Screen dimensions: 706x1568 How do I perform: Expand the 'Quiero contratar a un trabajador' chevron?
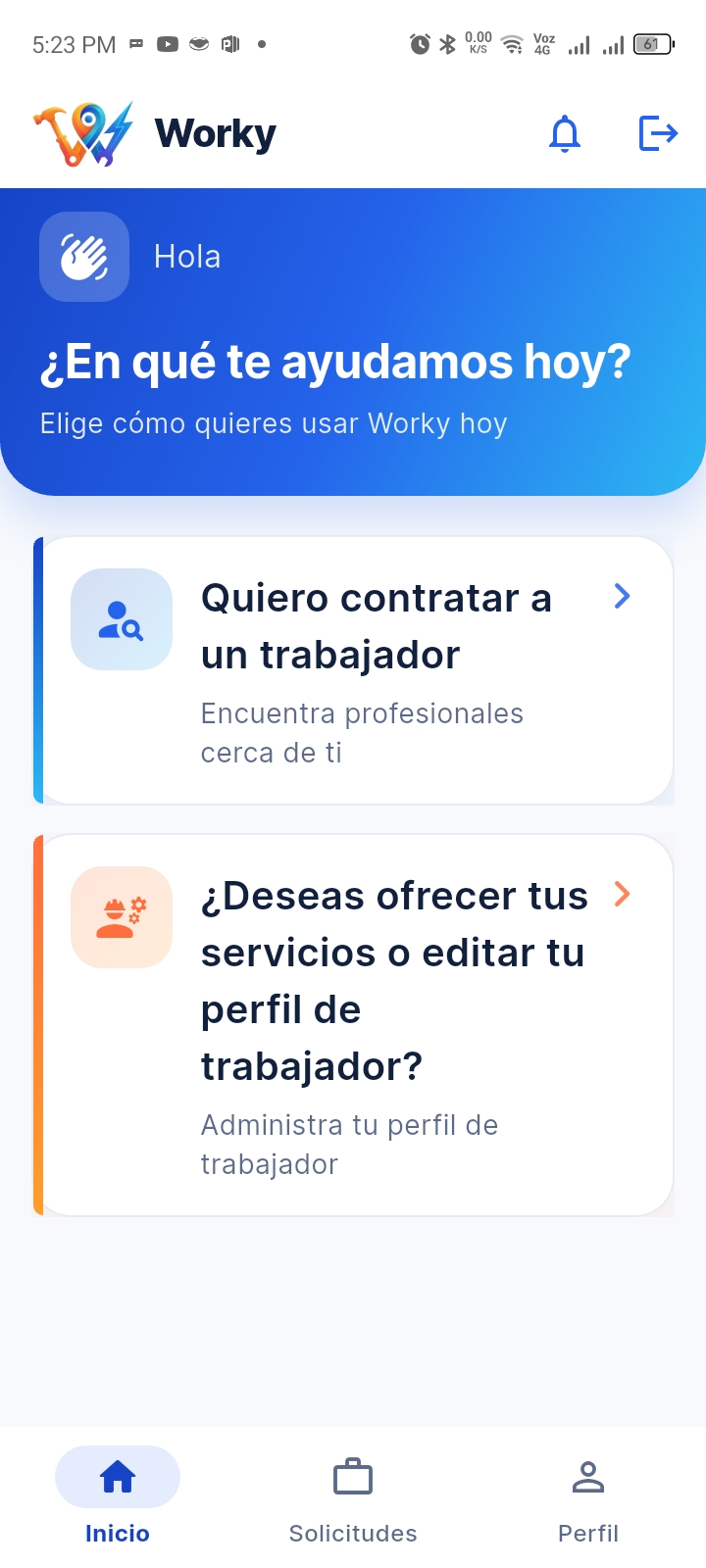click(622, 596)
